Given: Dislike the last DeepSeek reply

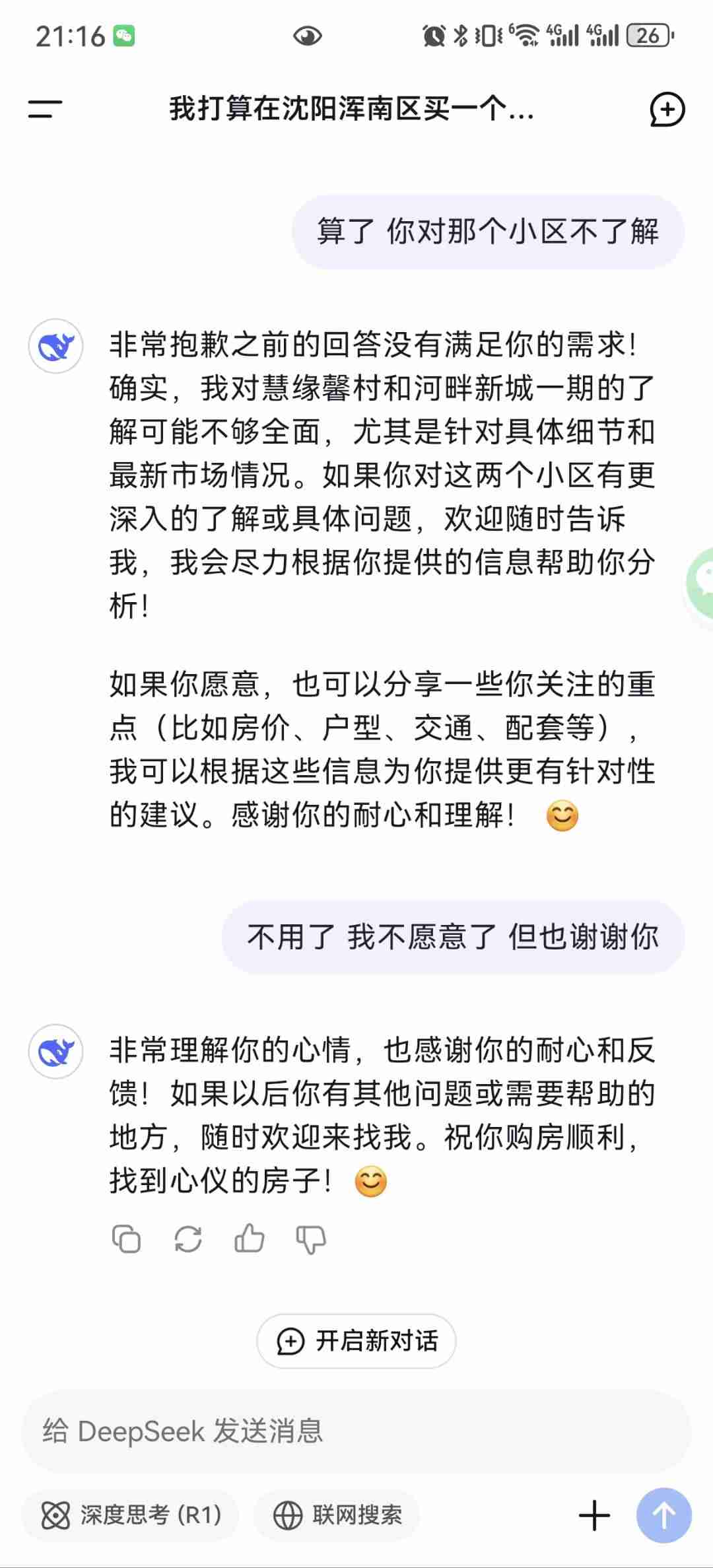Looking at the screenshot, I should pyautogui.click(x=310, y=1239).
